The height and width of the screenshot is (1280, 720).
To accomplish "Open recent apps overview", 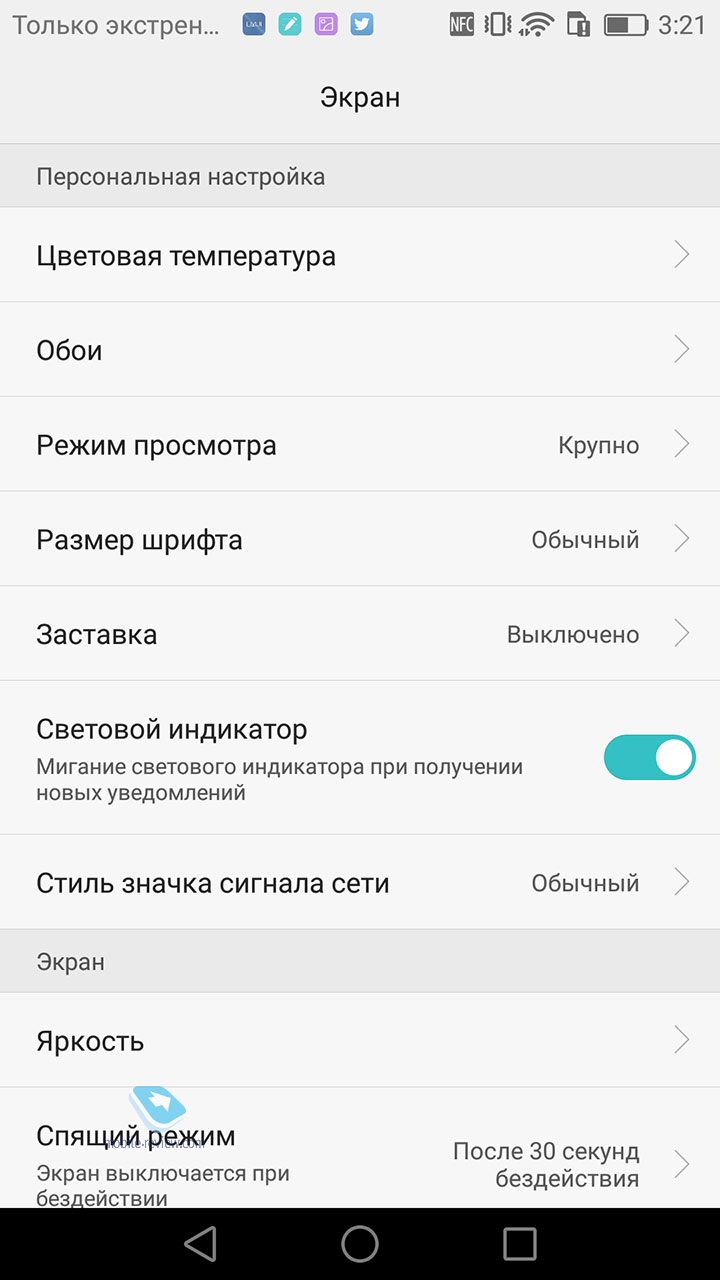I will (520, 1244).
